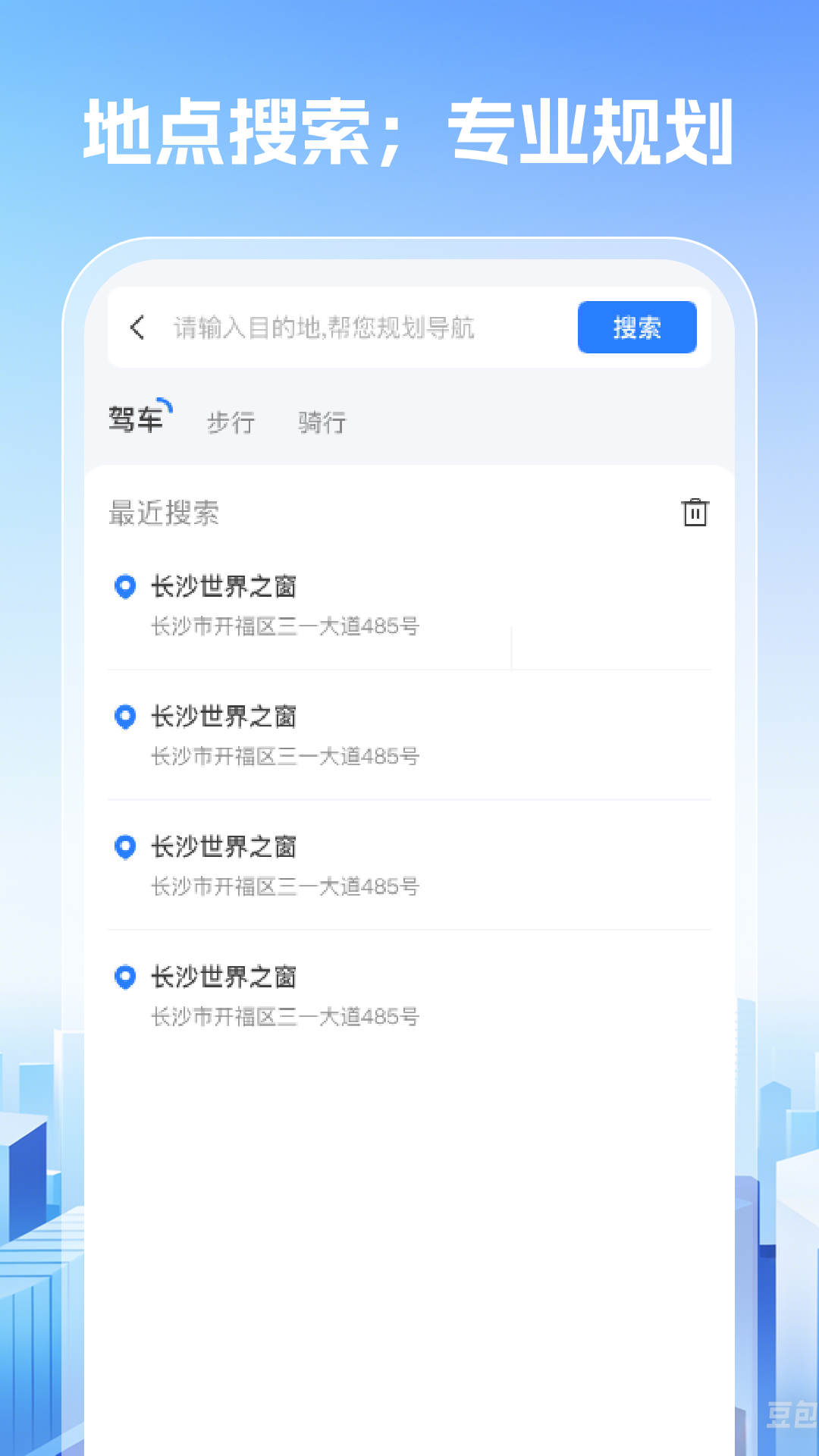Tap the back arrow to return
819x1456 pixels.
tap(136, 328)
